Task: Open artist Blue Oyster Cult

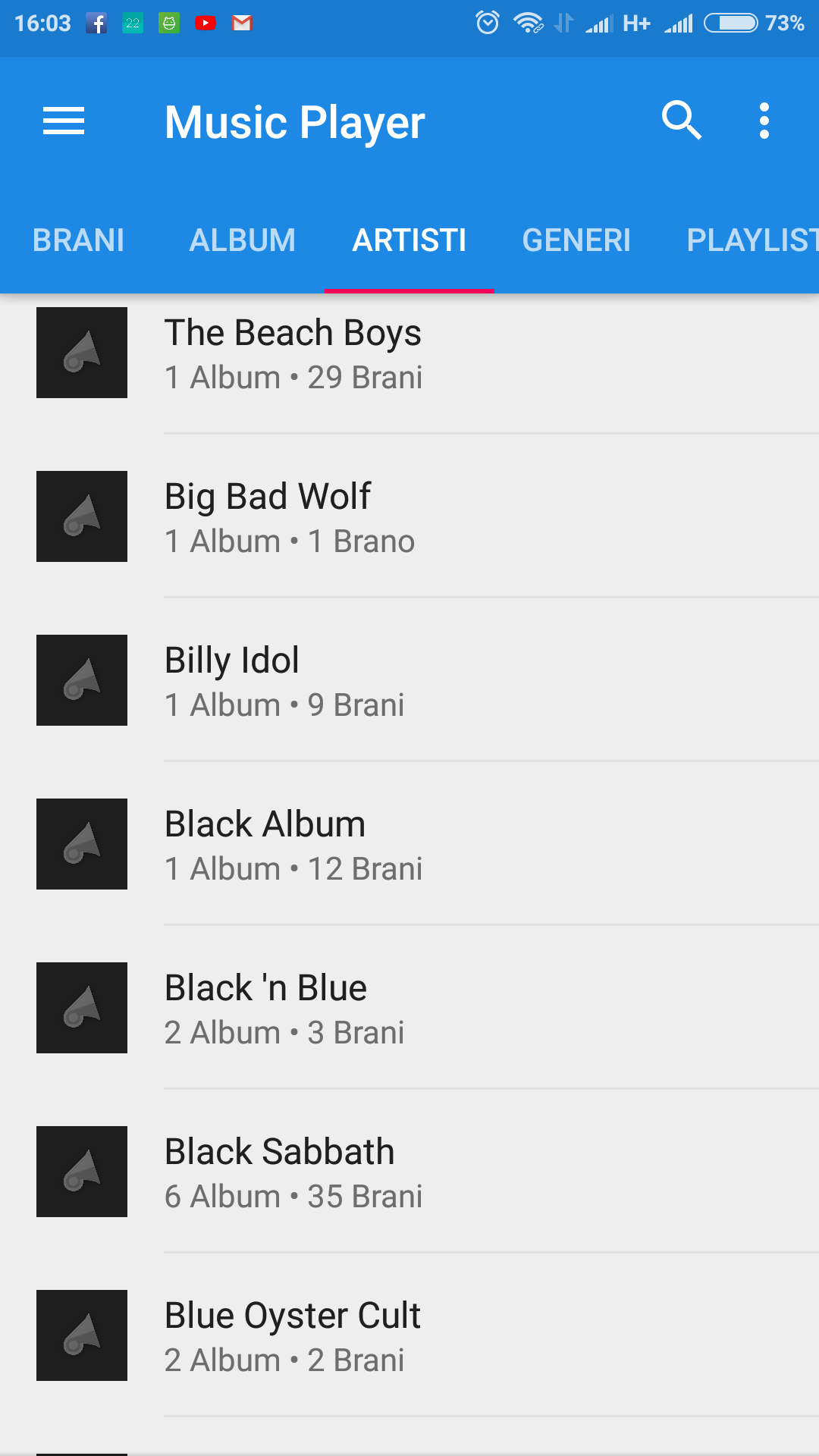Action: coord(409,1335)
